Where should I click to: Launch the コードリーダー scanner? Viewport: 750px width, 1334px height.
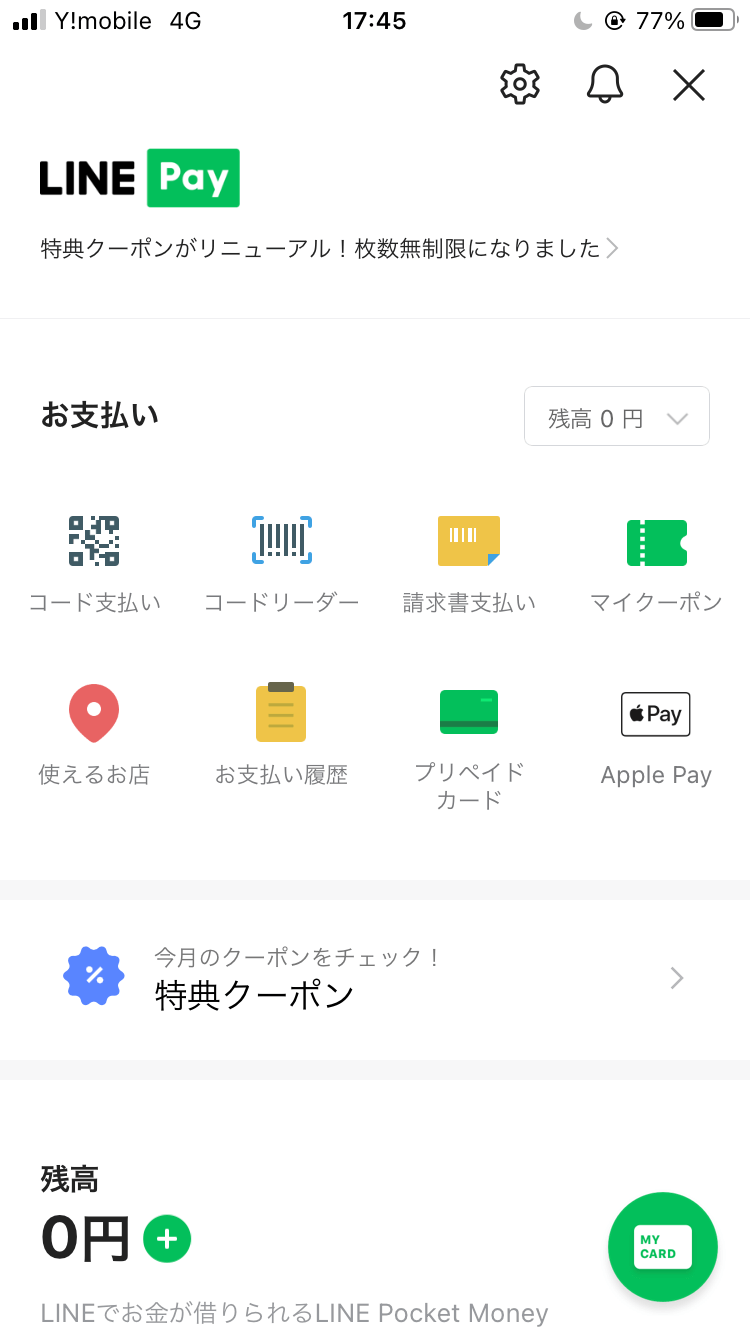click(281, 560)
